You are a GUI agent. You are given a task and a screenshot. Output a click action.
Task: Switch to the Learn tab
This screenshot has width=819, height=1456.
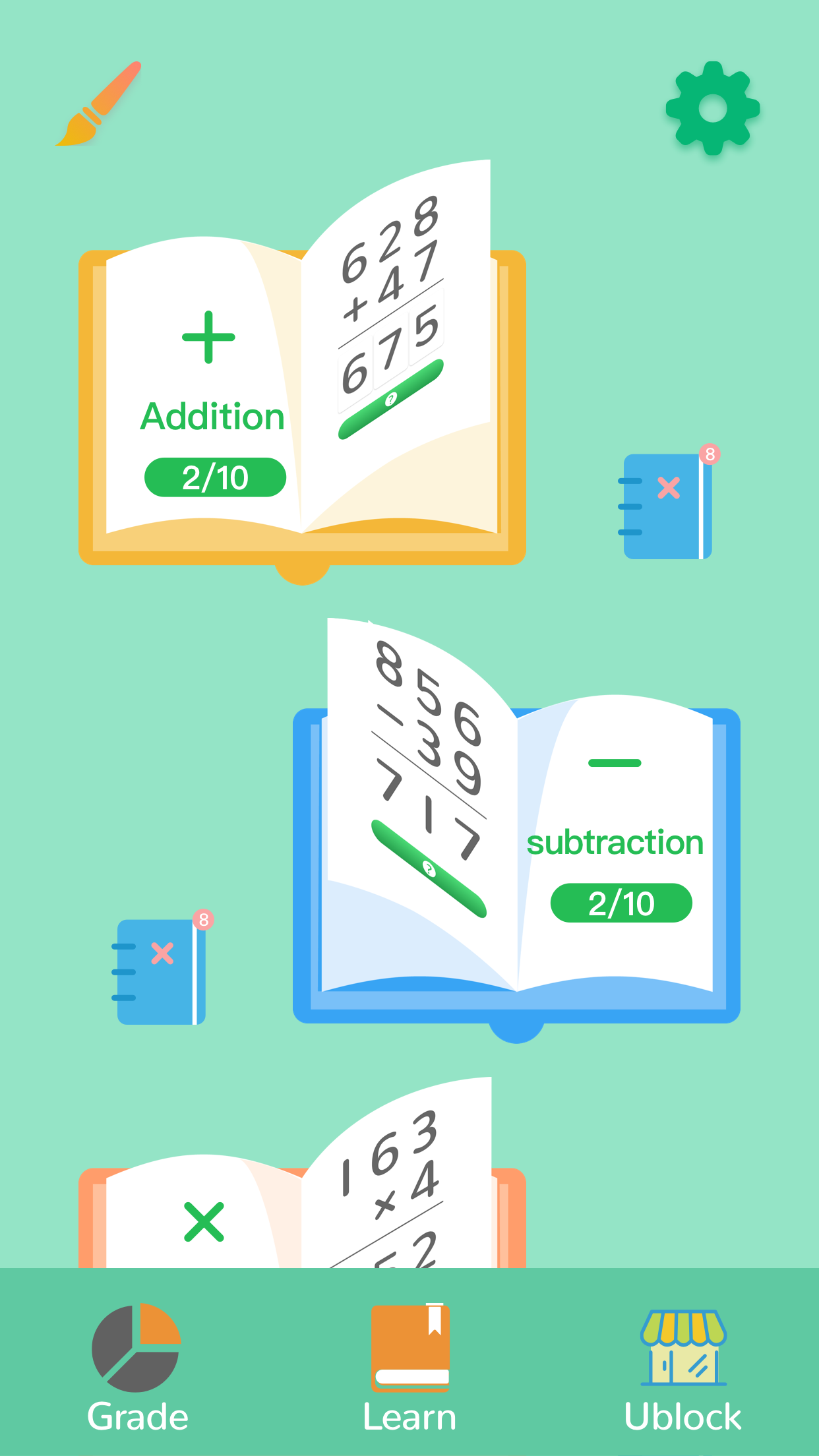click(409, 1369)
